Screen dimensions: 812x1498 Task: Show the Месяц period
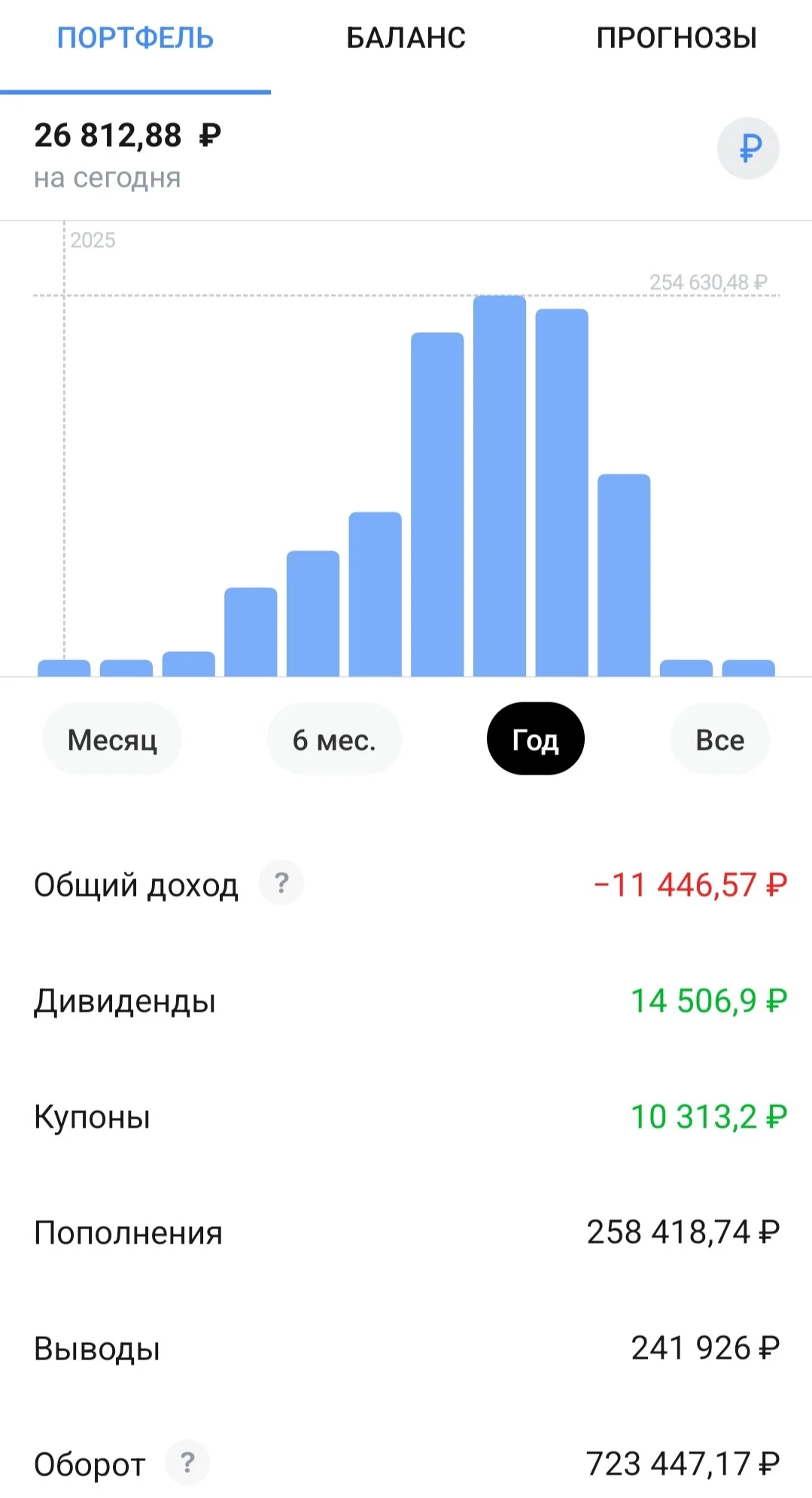[112, 739]
